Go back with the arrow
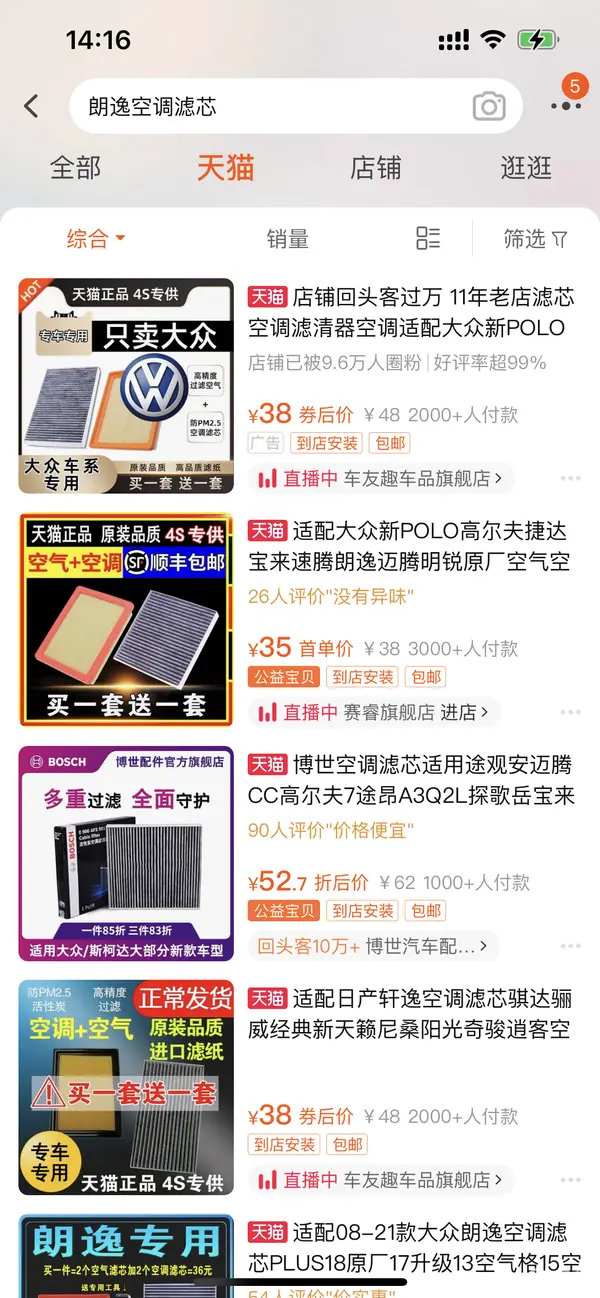 click(x=31, y=106)
